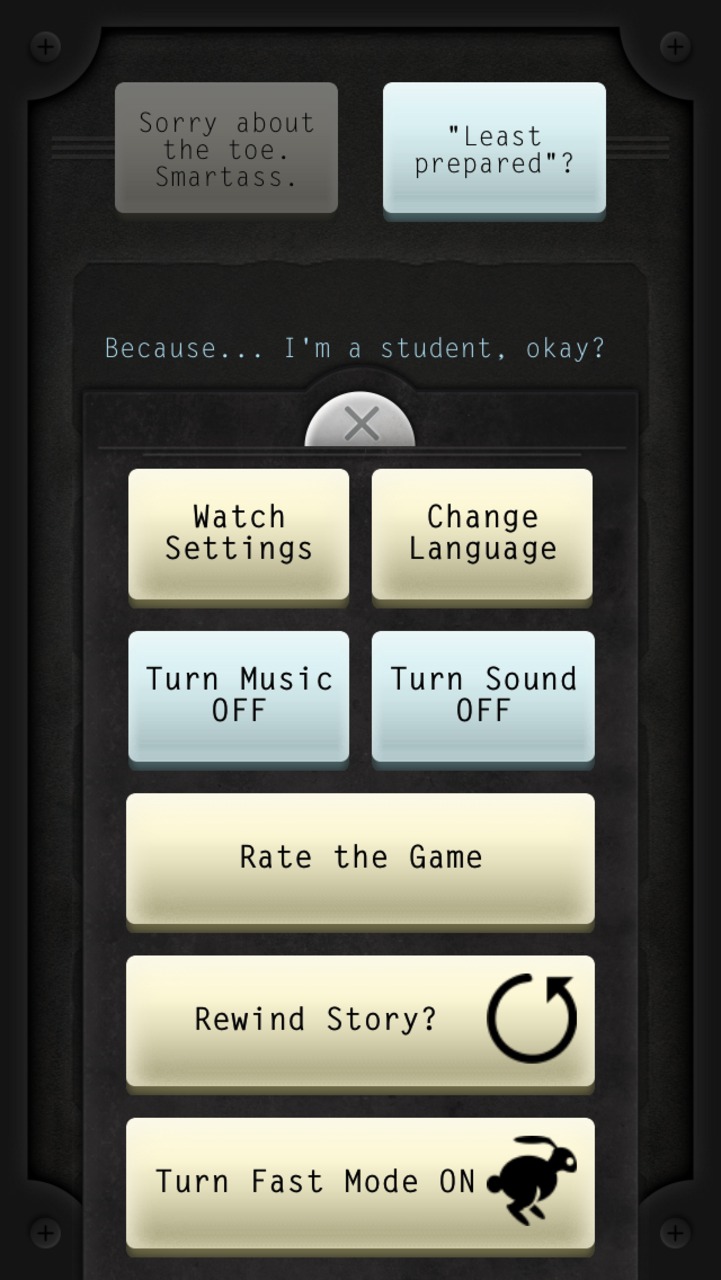Select Rewind Story
The width and height of the screenshot is (721, 1280).
click(360, 1020)
